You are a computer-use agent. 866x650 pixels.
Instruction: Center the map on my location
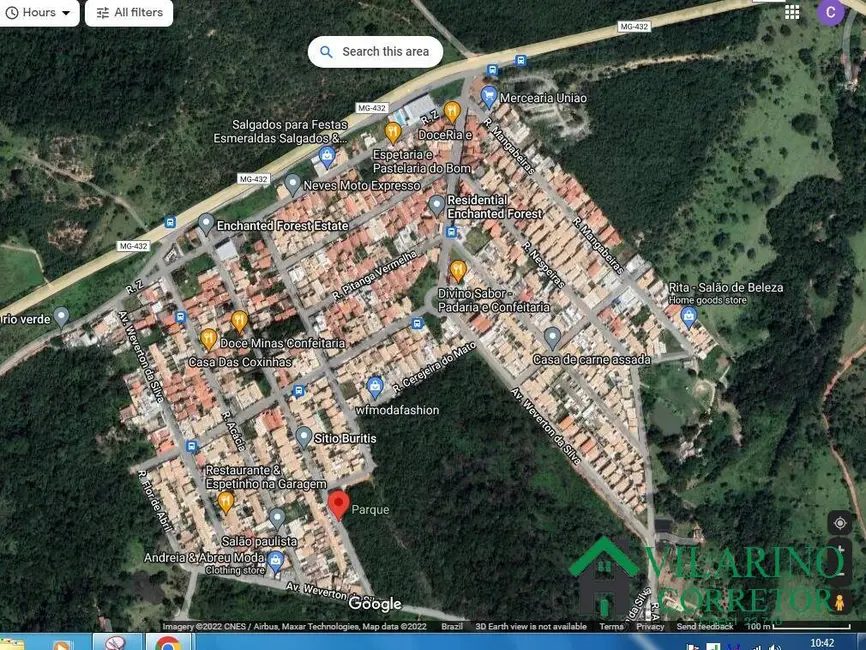coord(839,523)
